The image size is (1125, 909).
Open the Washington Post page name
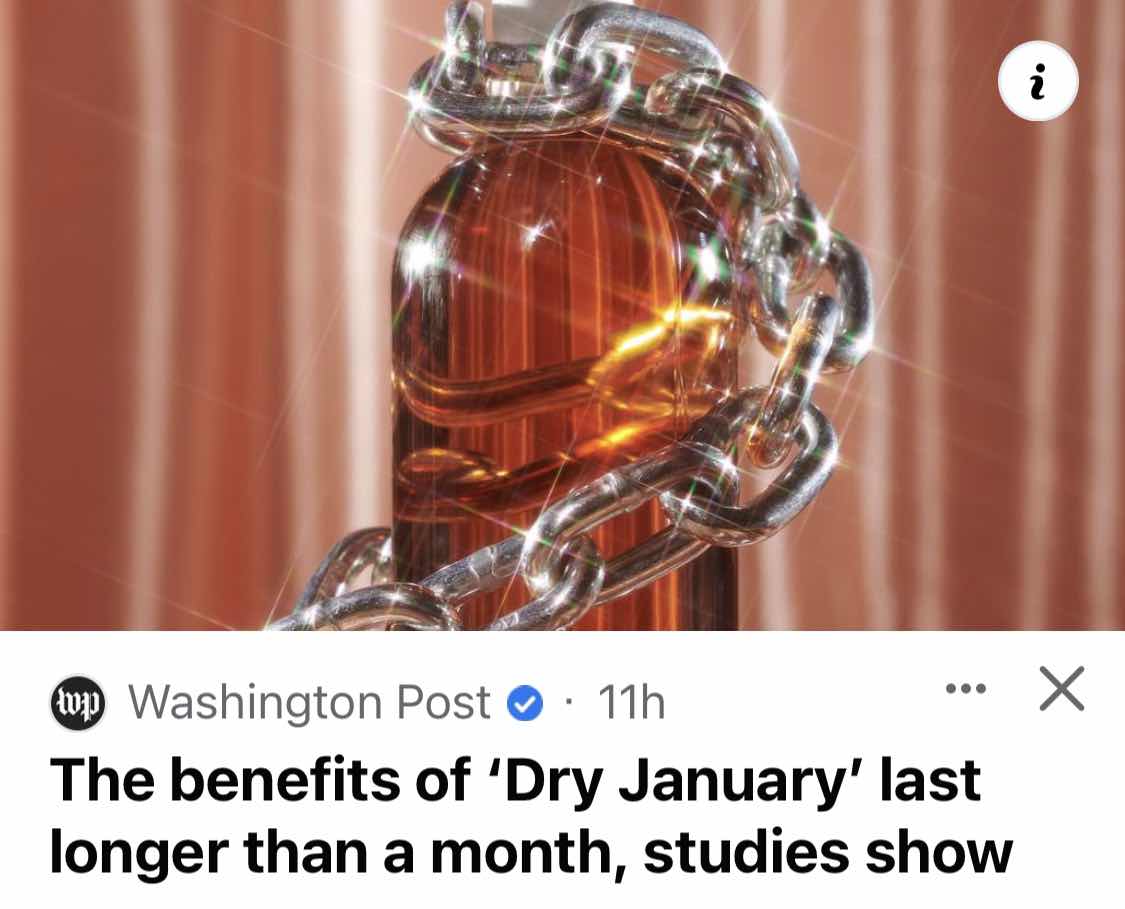310,704
